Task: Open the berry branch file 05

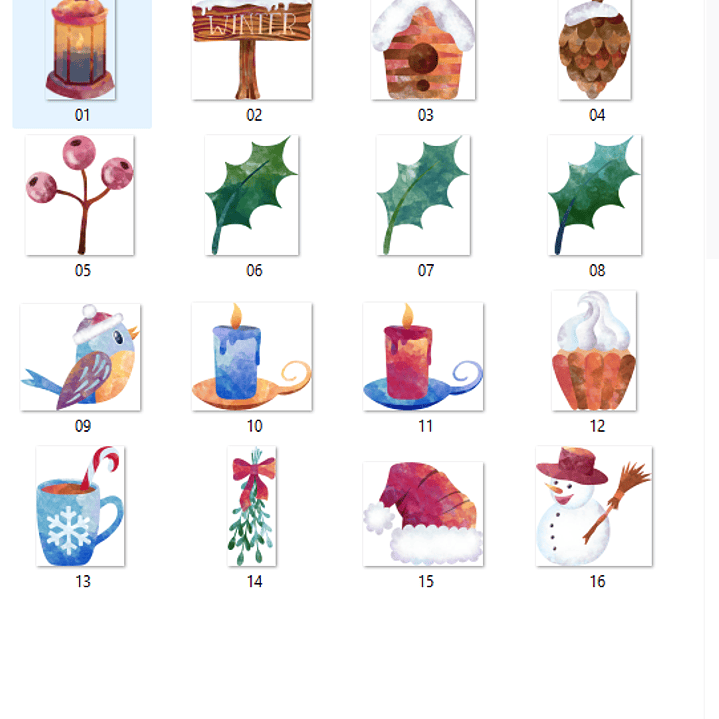Action: (x=80, y=196)
